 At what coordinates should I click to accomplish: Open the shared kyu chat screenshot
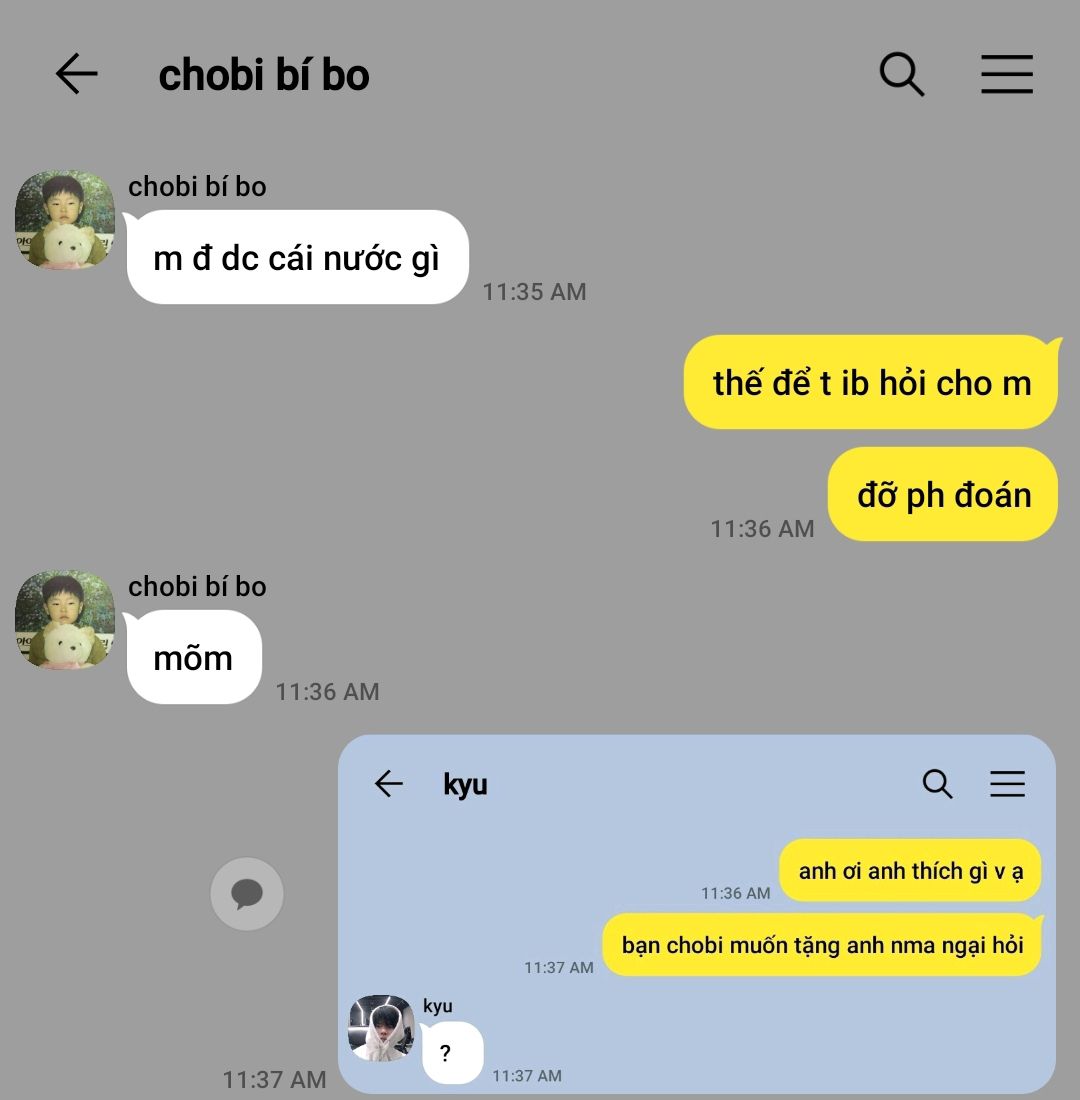696,913
